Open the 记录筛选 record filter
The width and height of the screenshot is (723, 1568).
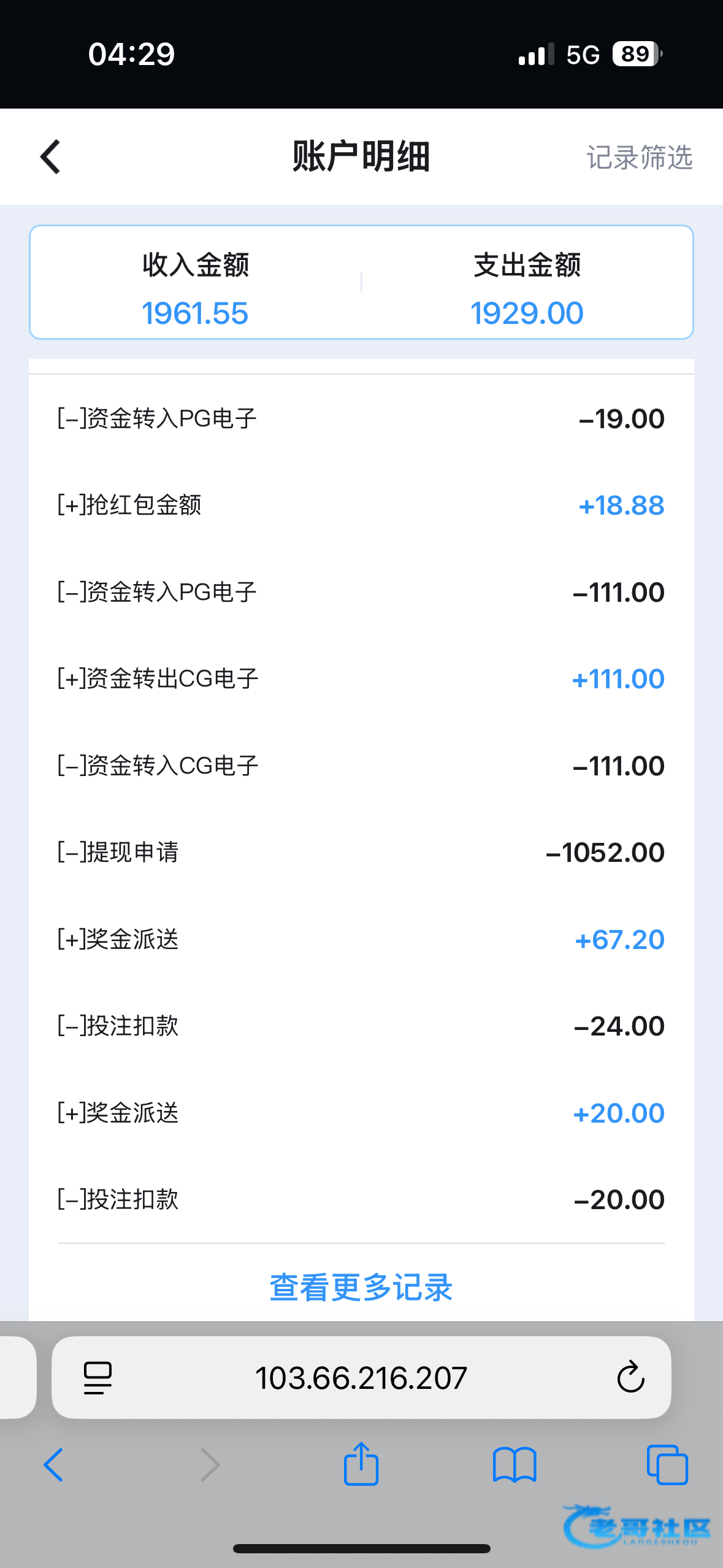[639, 158]
